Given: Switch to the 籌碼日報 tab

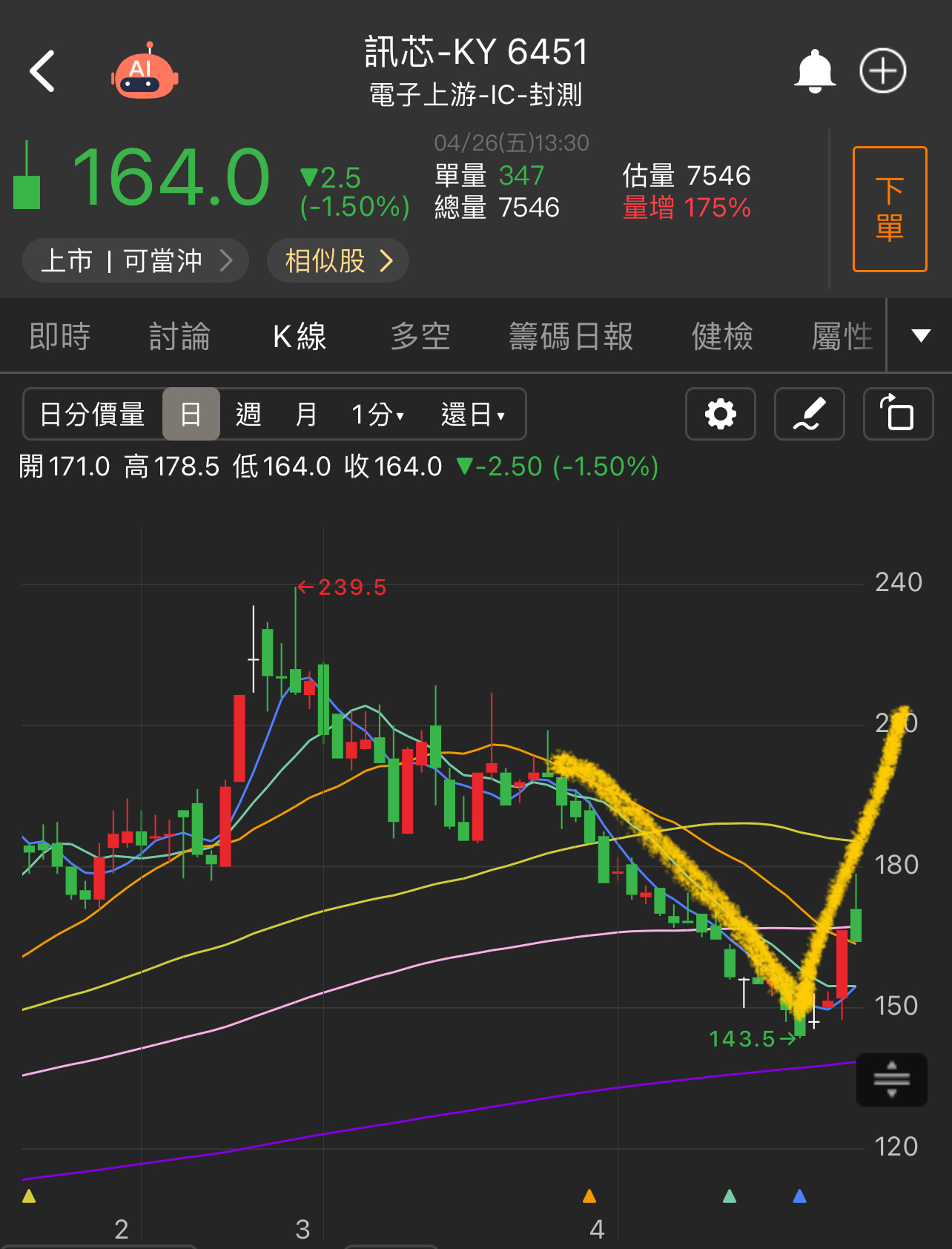Looking at the screenshot, I should coord(571,335).
